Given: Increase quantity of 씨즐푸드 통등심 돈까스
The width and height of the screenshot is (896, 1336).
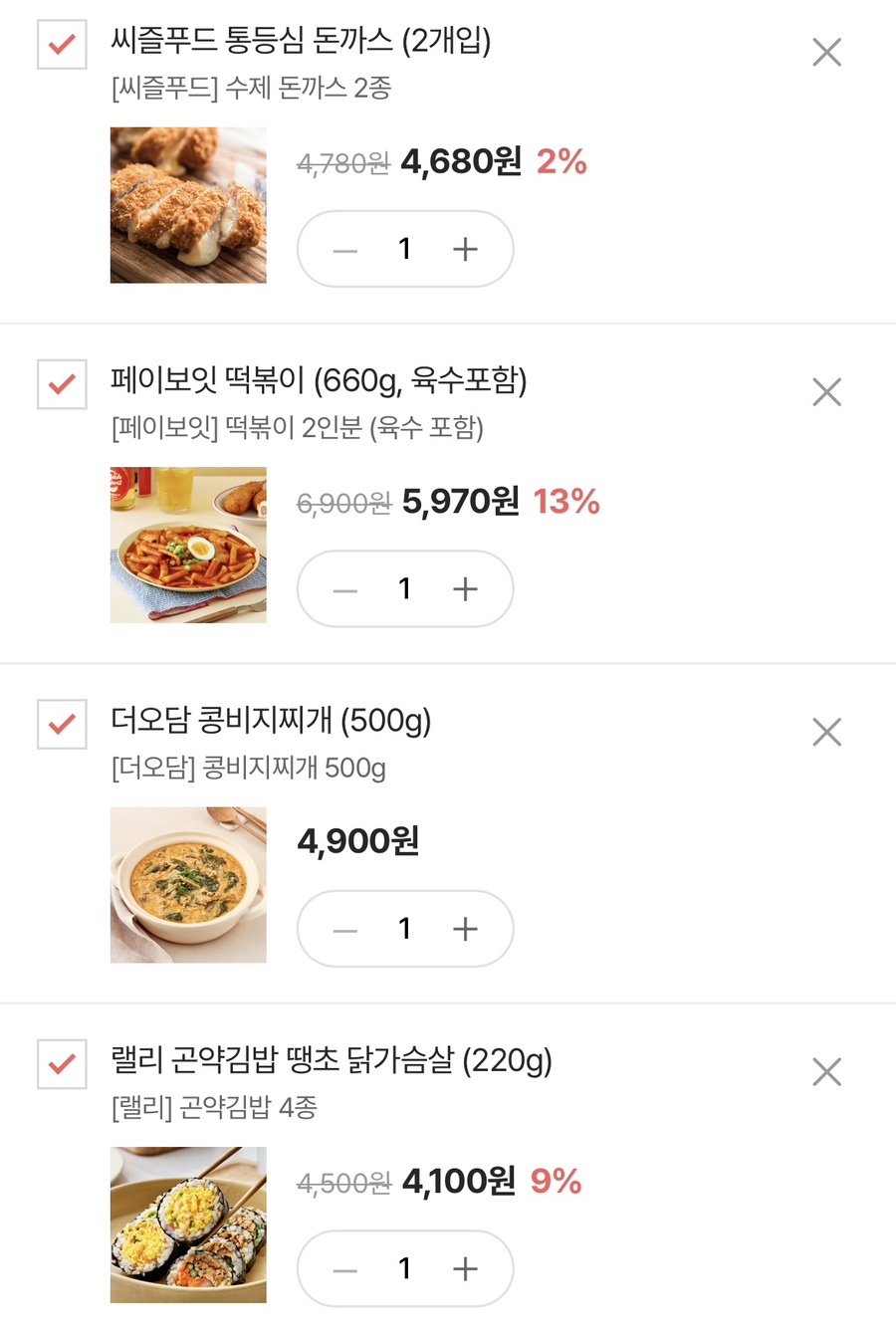Looking at the screenshot, I should (x=465, y=249).
